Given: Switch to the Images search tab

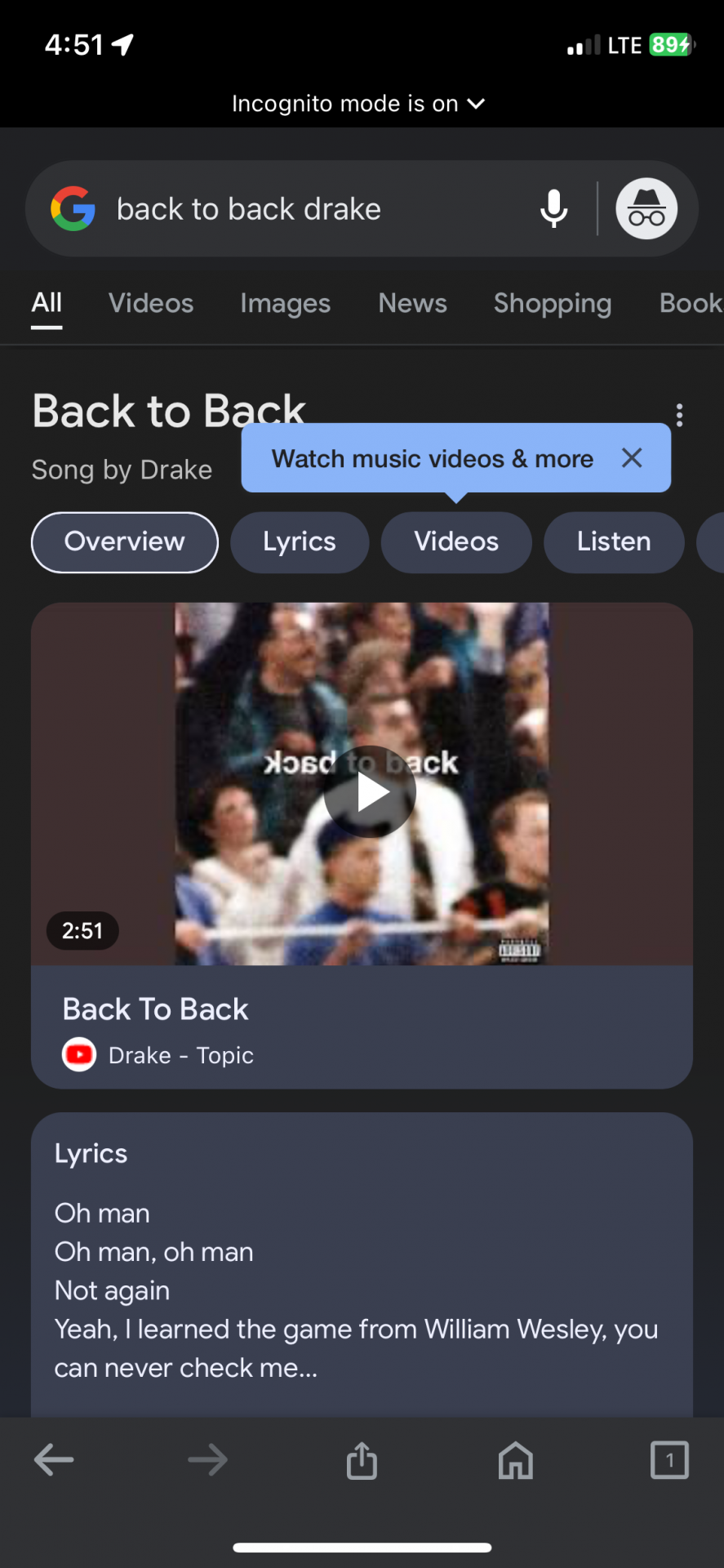Looking at the screenshot, I should (285, 303).
